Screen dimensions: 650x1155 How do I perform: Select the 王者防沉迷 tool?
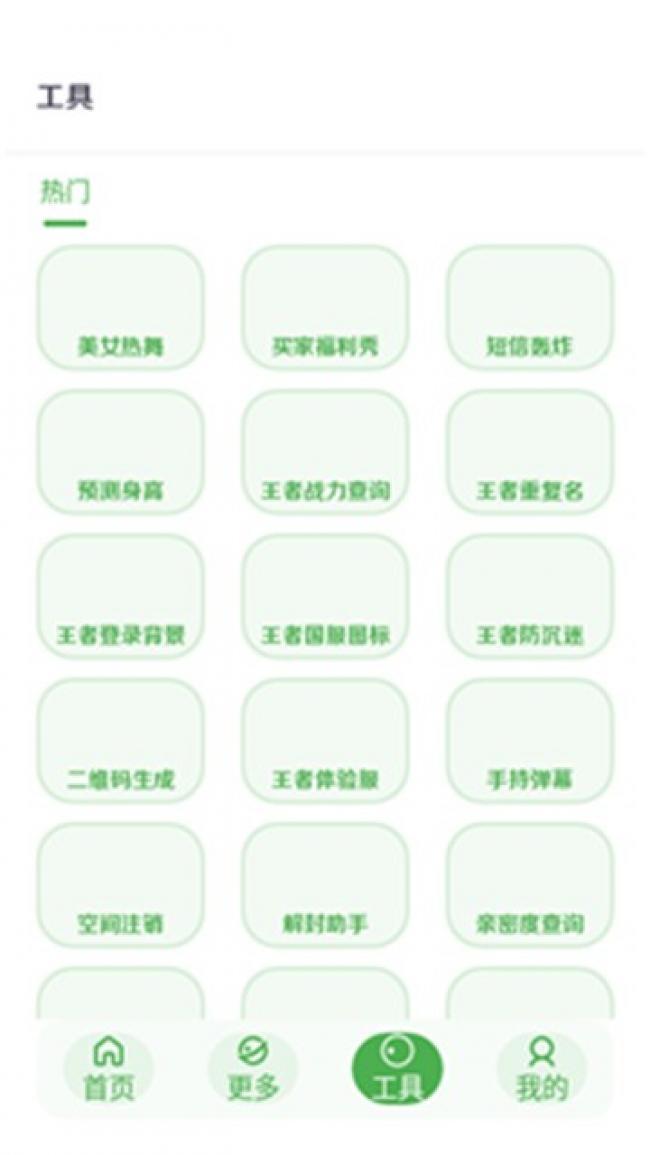pyautogui.click(x=529, y=596)
